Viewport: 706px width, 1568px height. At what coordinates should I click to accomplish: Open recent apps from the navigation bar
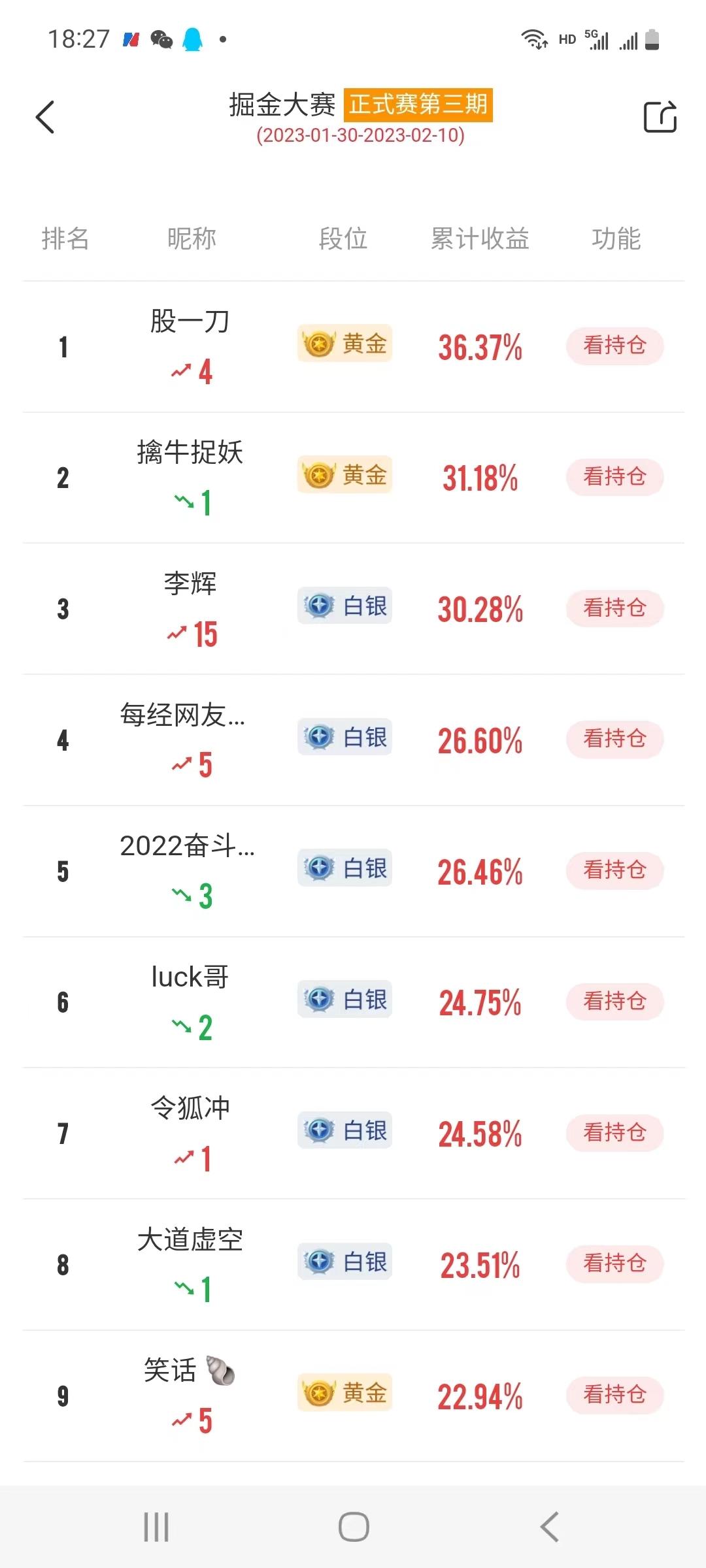click(156, 1527)
